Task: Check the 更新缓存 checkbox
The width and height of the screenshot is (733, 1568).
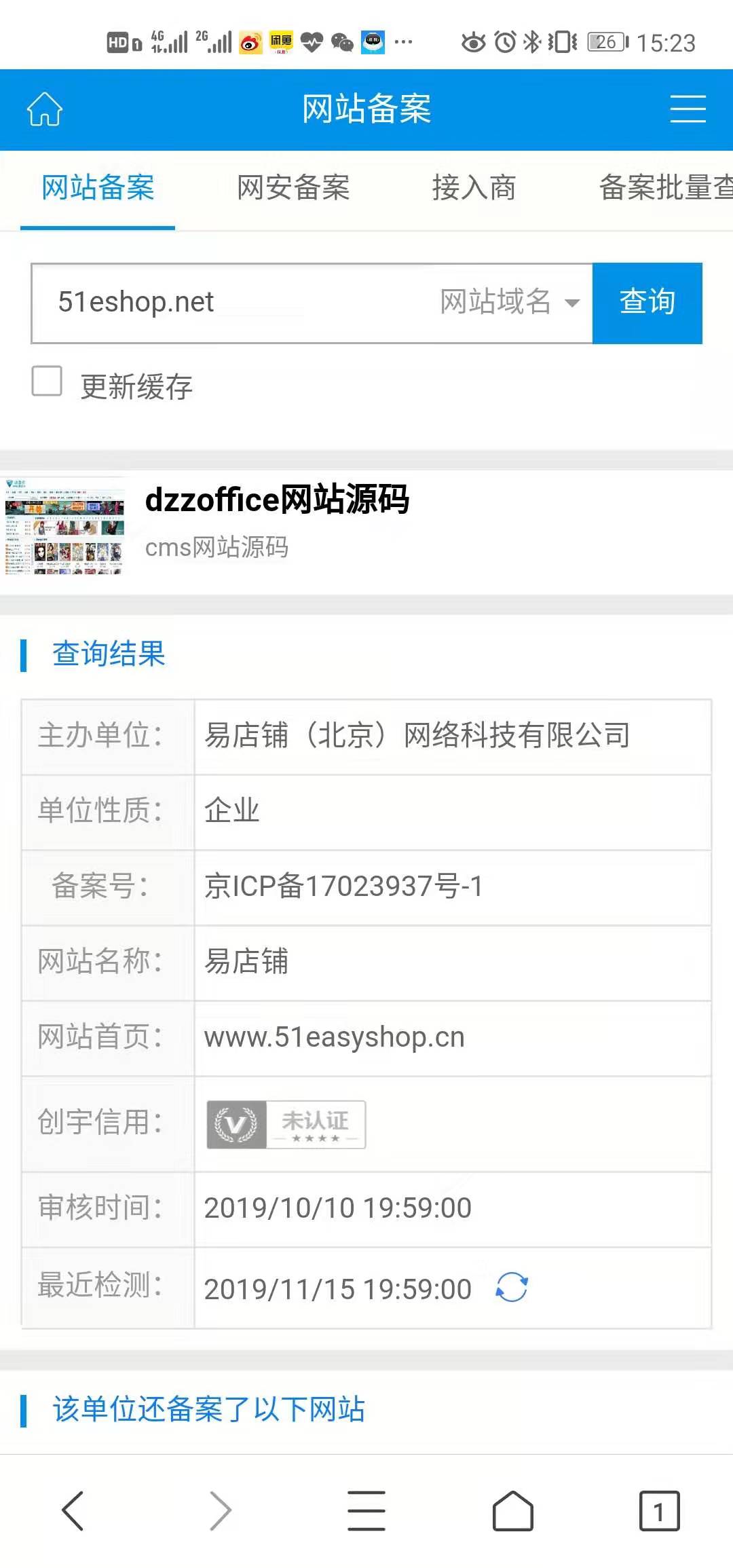Action: click(x=47, y=381)
